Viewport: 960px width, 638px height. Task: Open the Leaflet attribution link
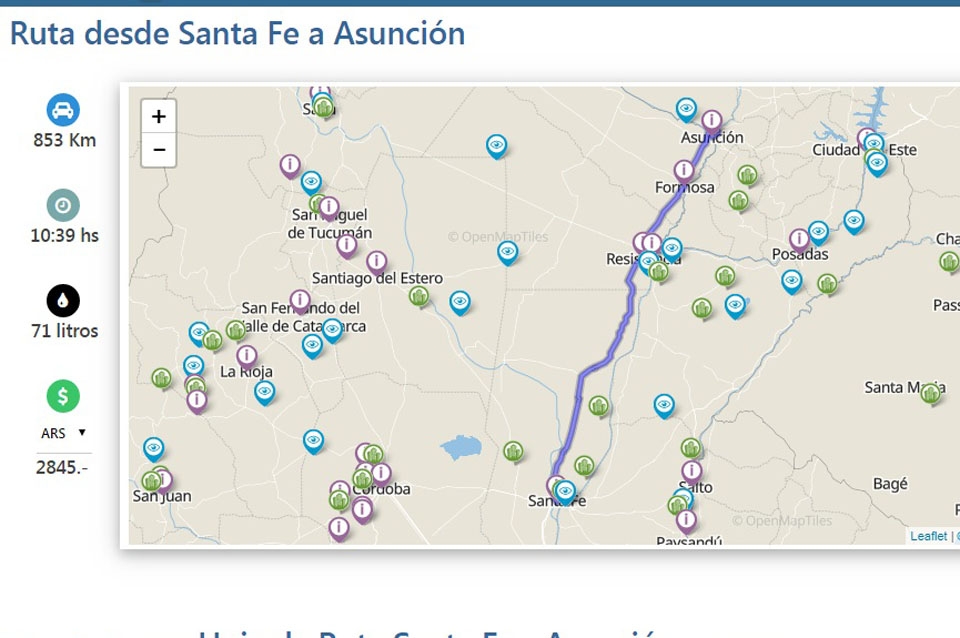(928, 537)
